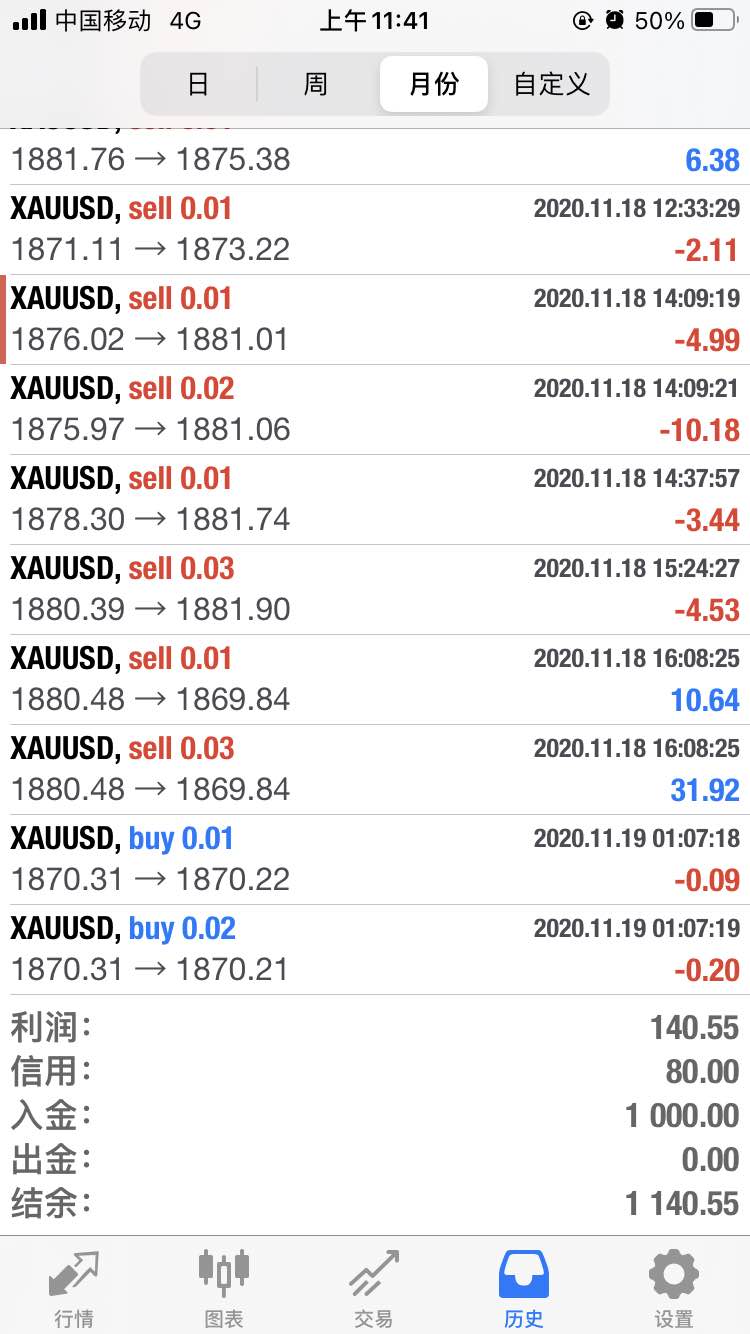Viewport: 750px width, 1334px height.
Task: Open the buy 0.01 trade at 01:07:18
Action: (375, 860)
